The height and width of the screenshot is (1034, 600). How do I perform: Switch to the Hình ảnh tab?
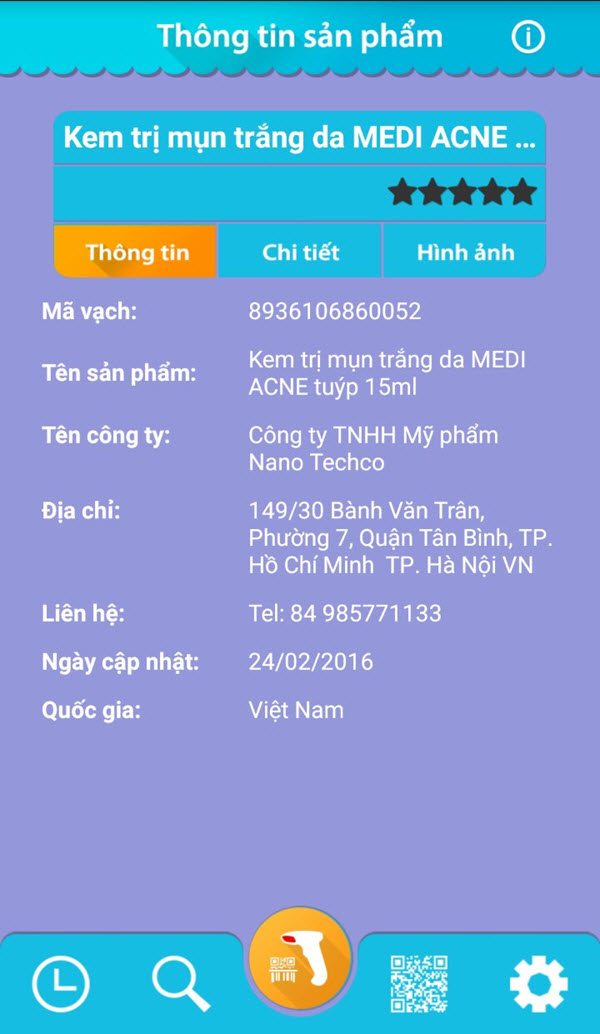[x=465, y=251]
